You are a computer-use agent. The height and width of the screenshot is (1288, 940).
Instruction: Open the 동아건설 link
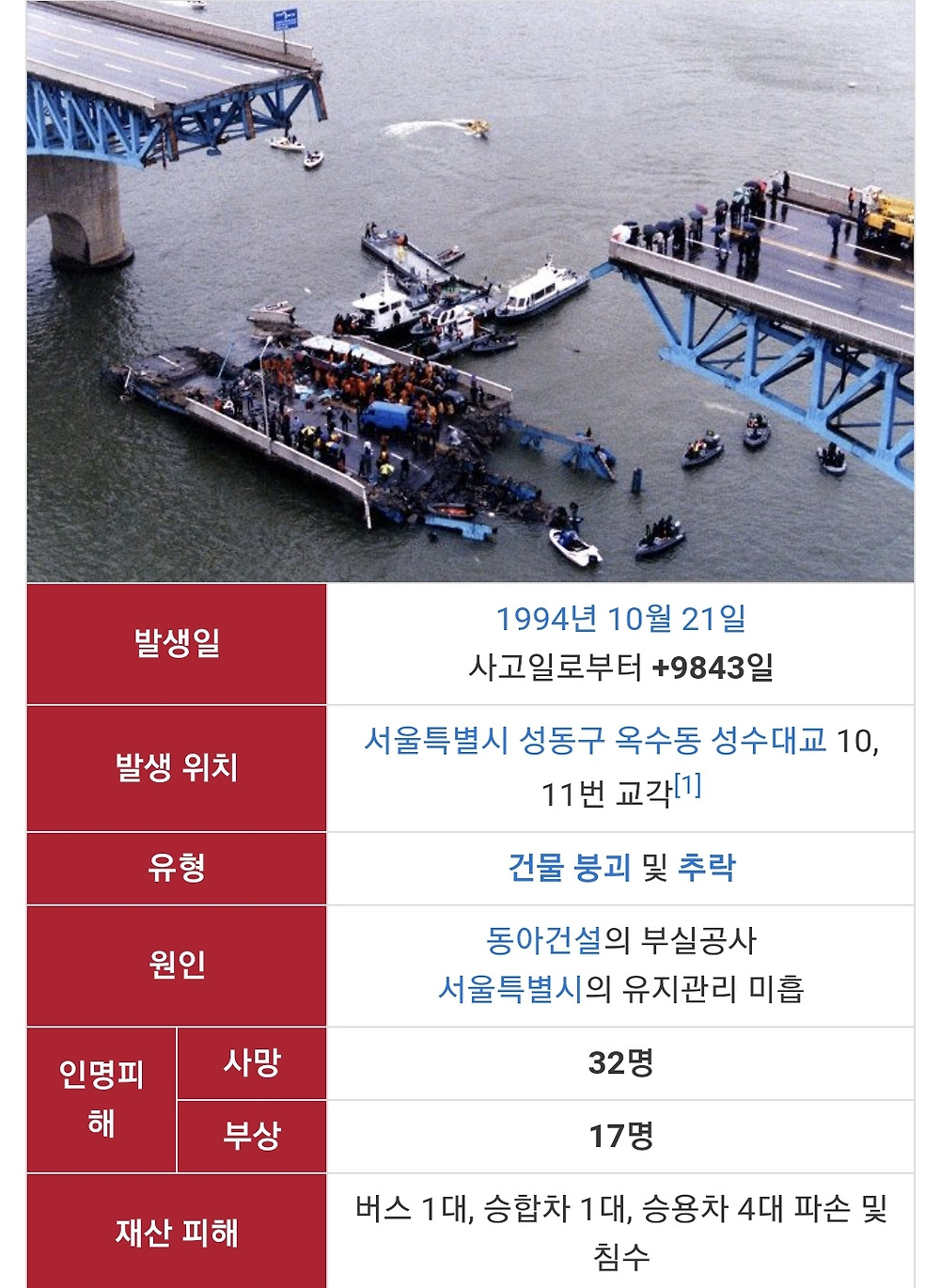pyautogui.click(x=543, y=939)
